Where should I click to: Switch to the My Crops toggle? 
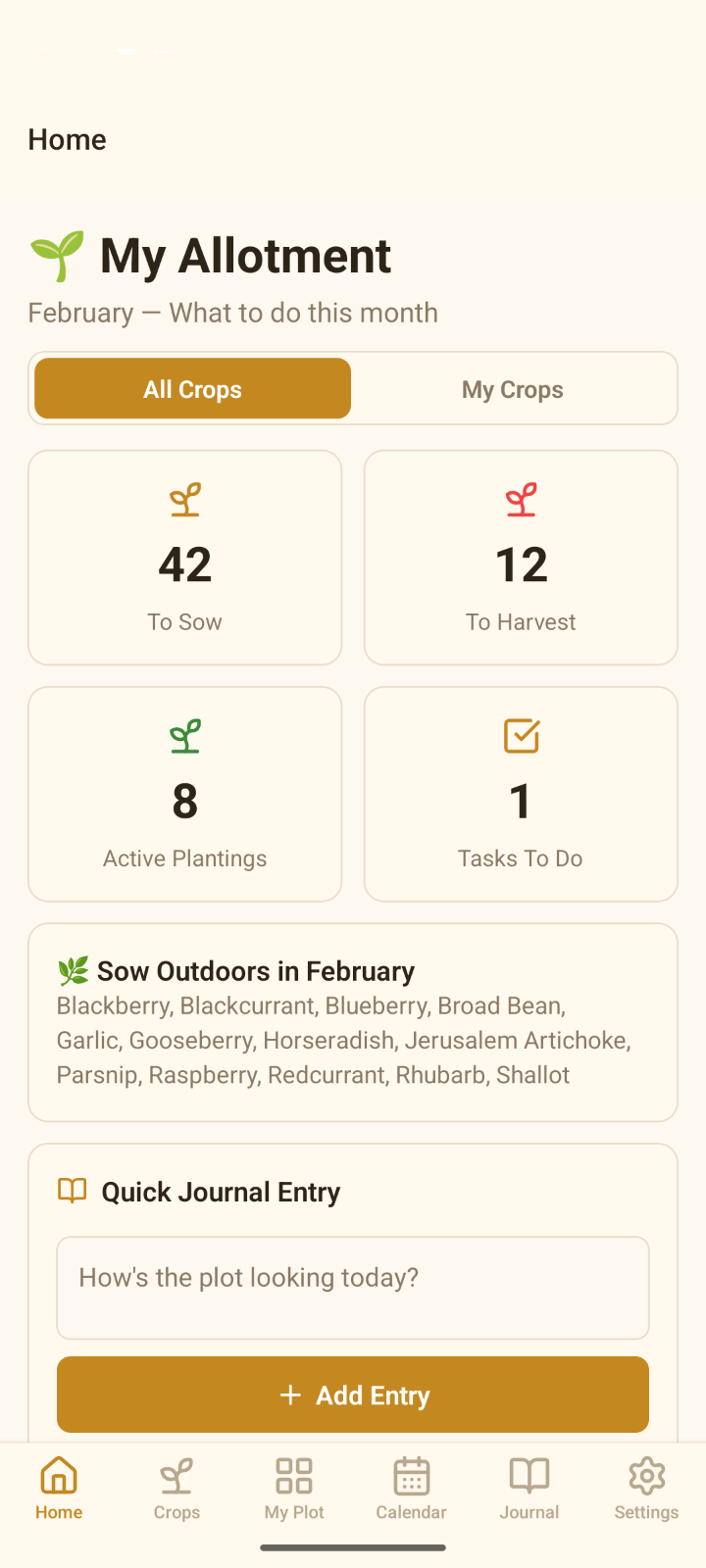pos(512,388)
